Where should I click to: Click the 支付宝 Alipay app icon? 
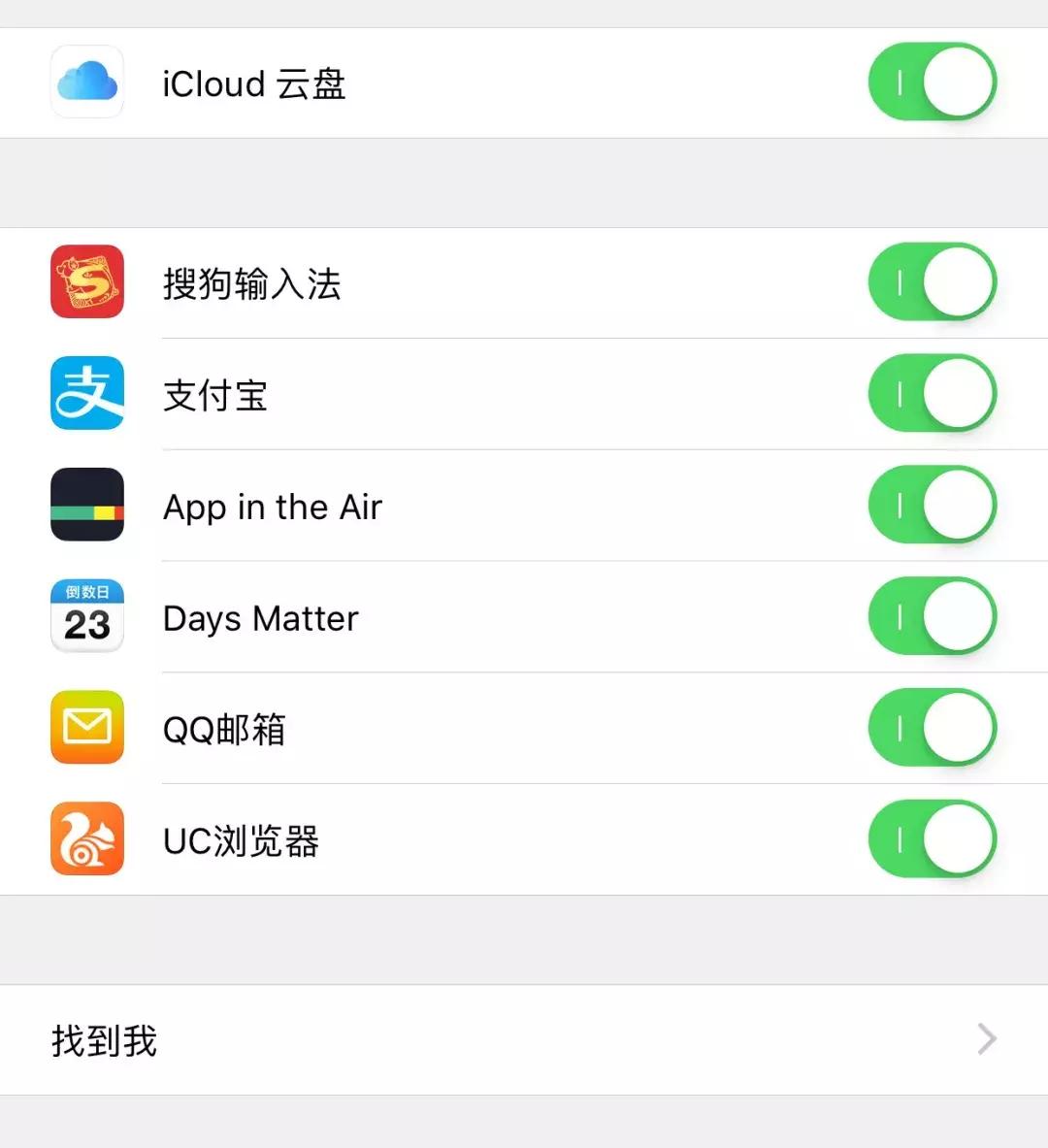pos(87,395)
